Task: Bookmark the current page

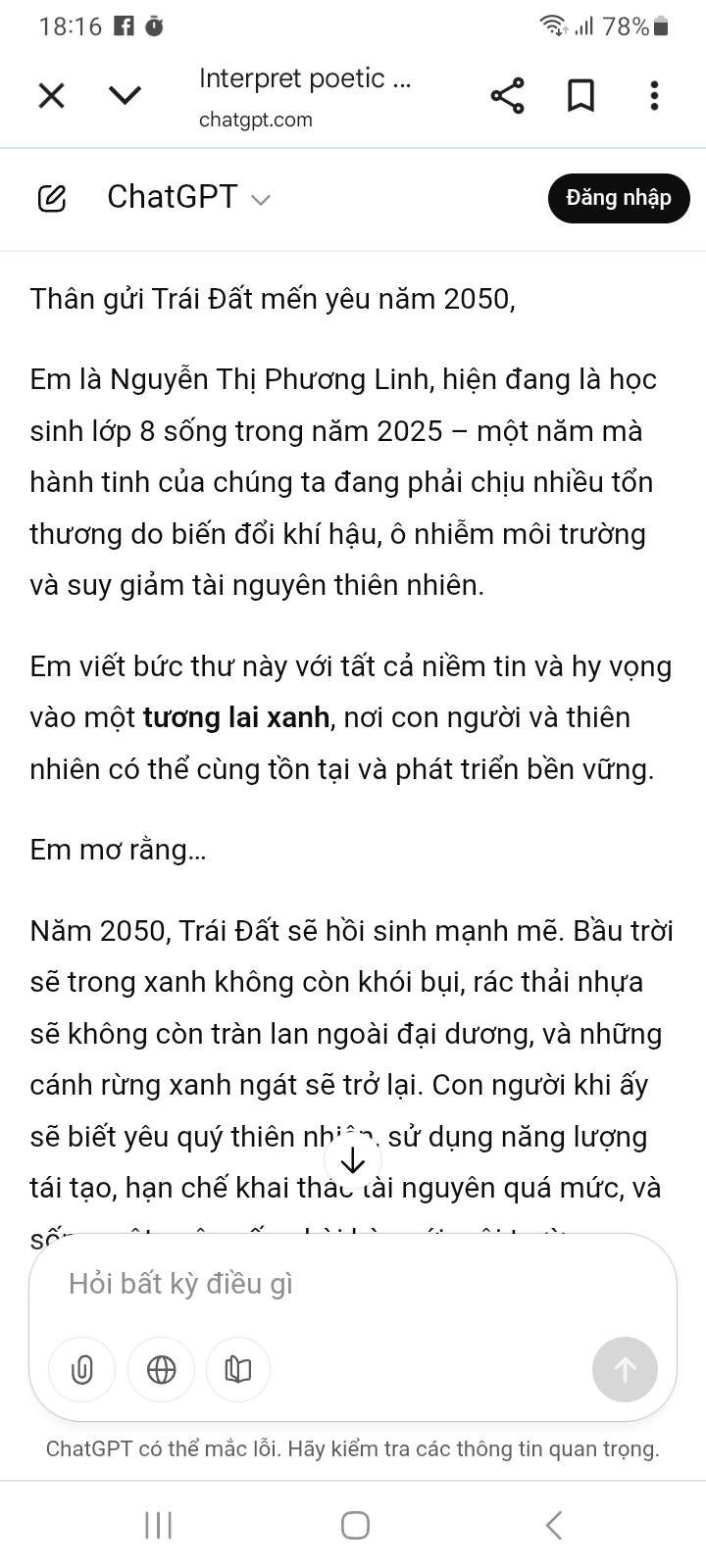Action: click(580, 96)
